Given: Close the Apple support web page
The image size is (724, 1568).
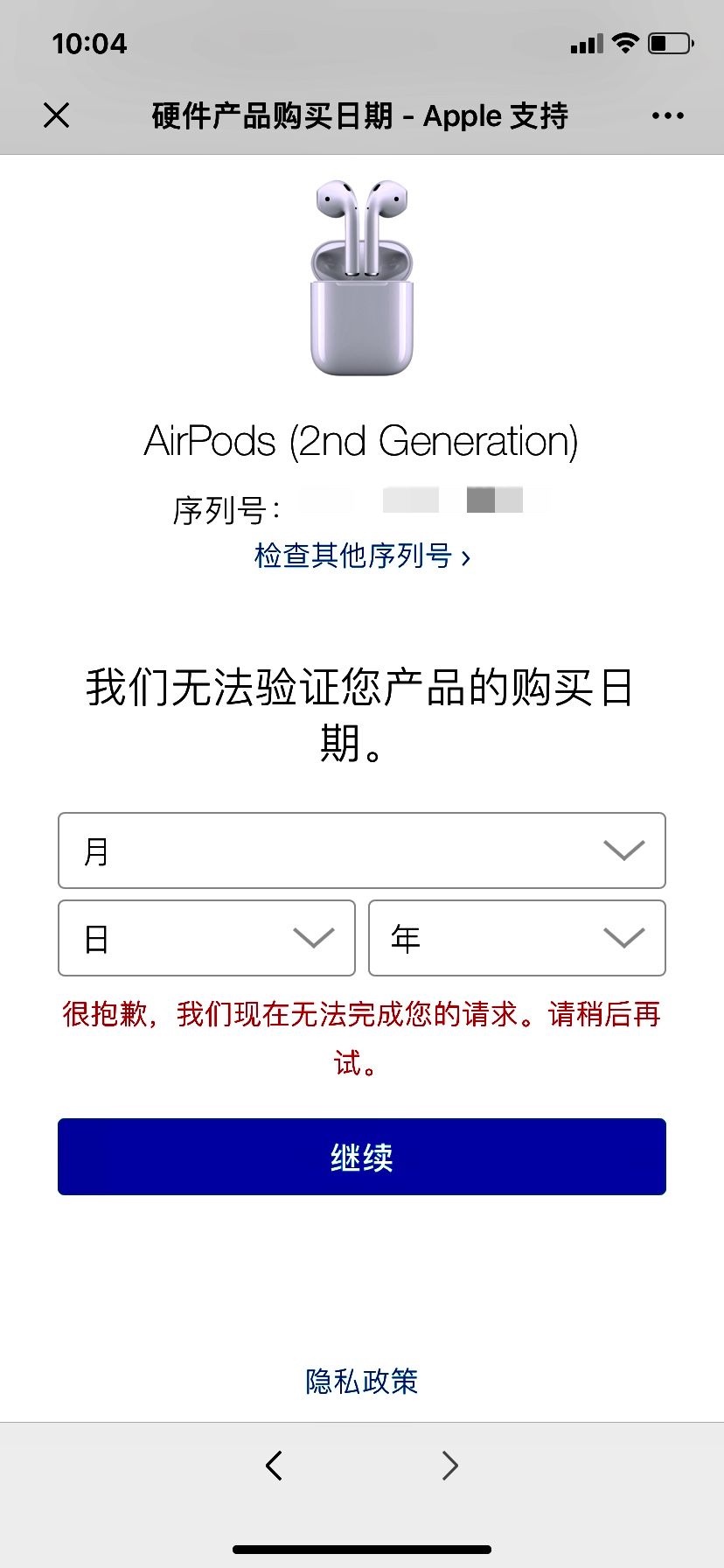Looking at the screenshot, I should point(57,115).
